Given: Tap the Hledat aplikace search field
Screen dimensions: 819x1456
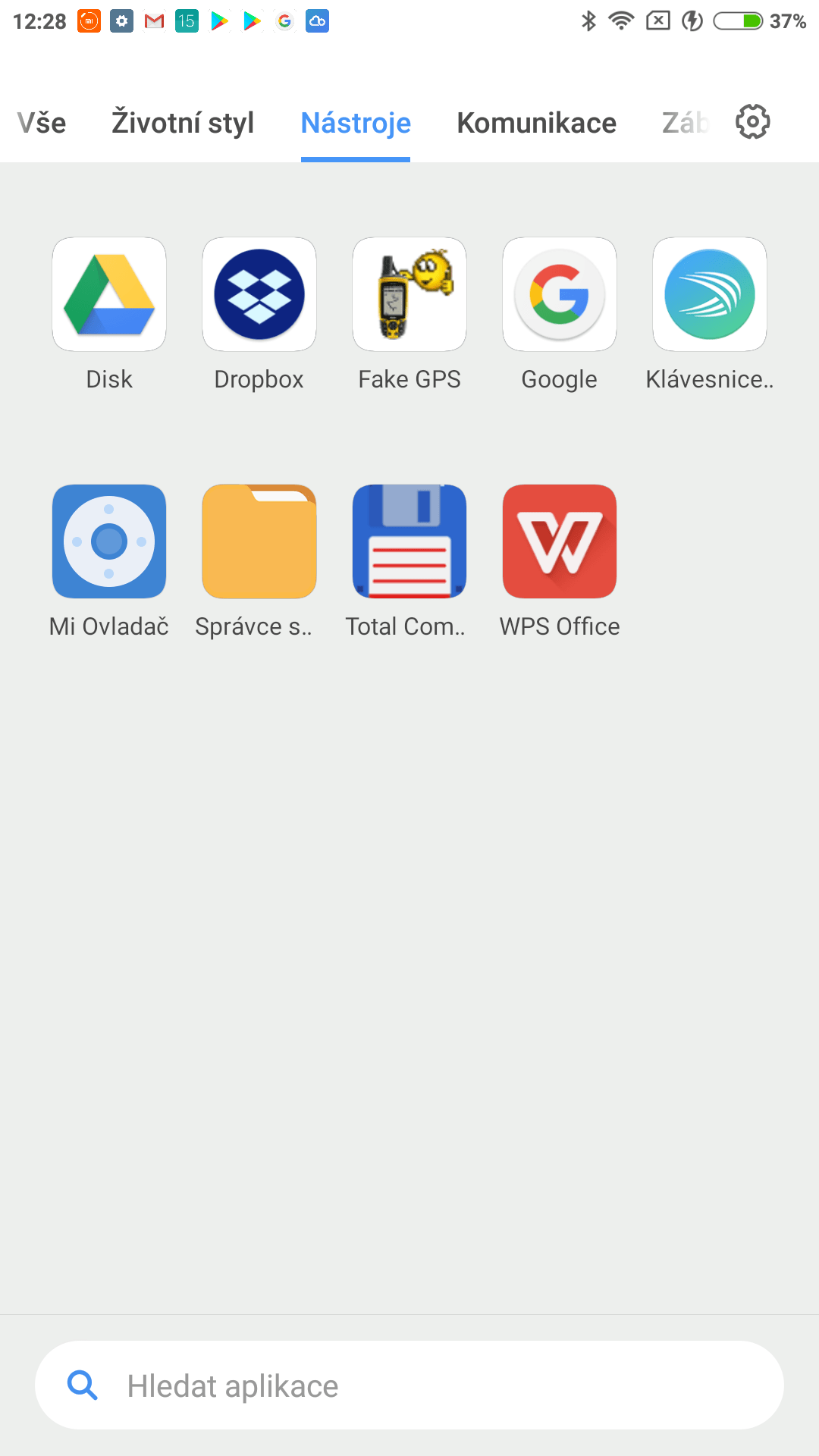Looking at the screenshot, I should 409,1385.
